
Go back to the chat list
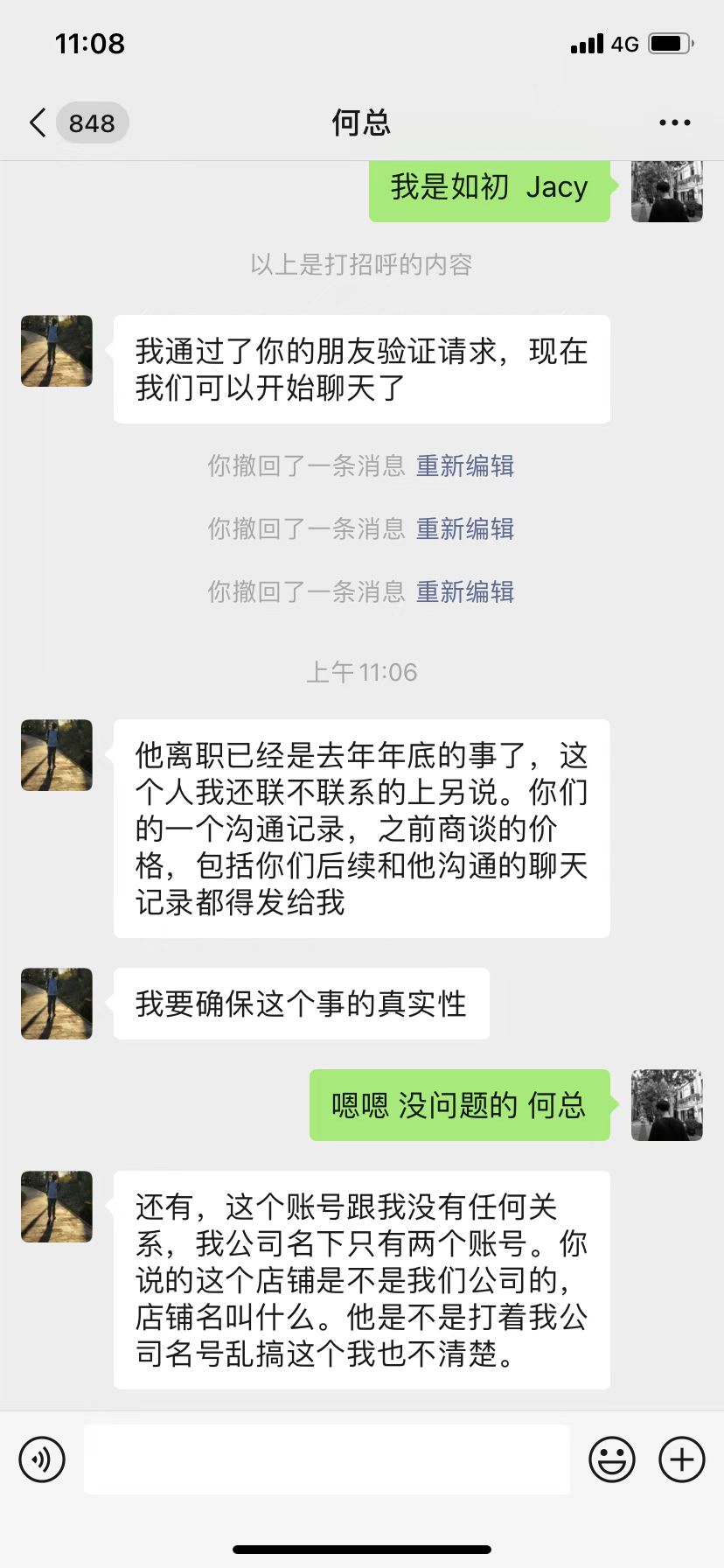coord(38,122)
